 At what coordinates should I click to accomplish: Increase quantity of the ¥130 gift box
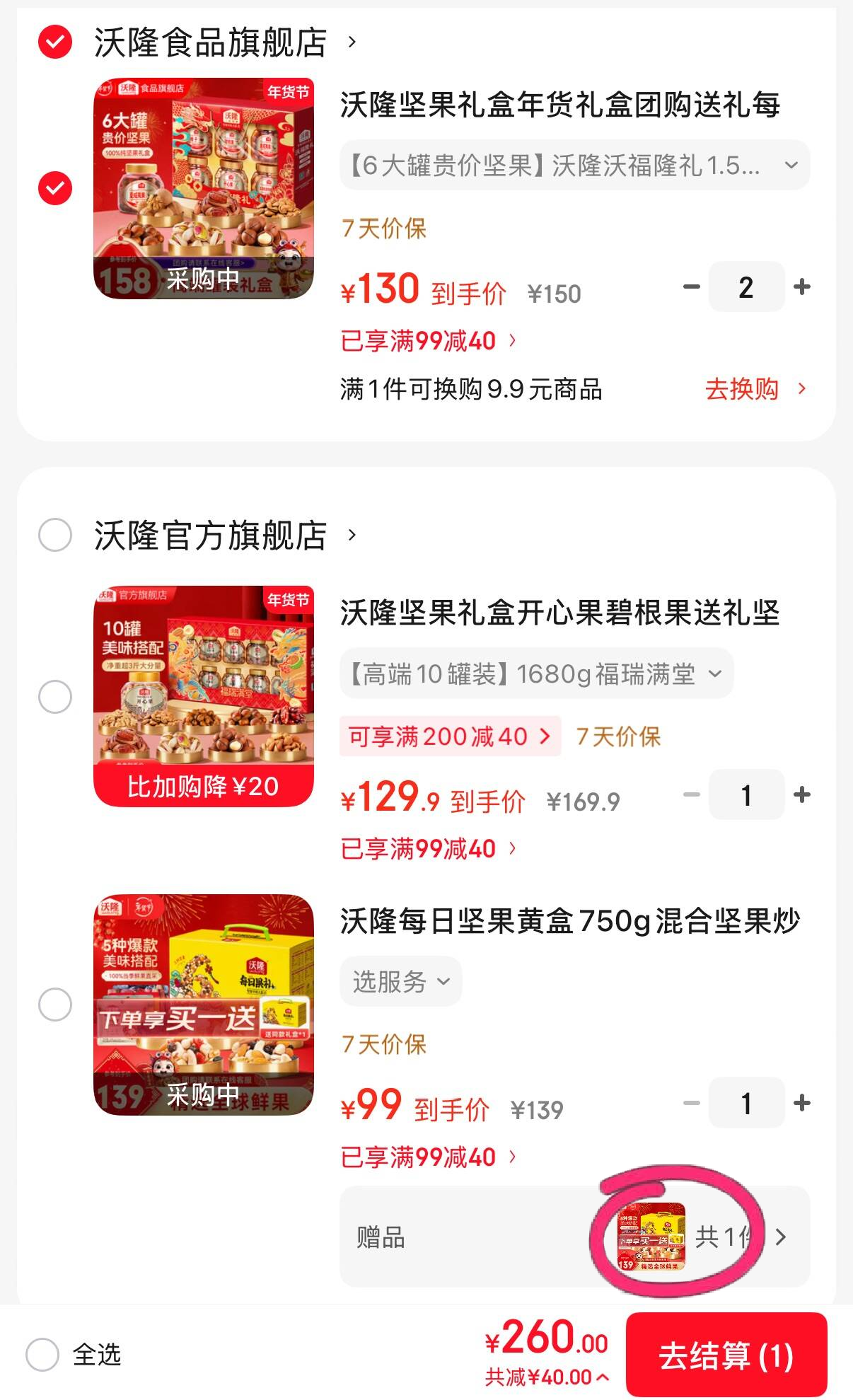coord(802,287)
